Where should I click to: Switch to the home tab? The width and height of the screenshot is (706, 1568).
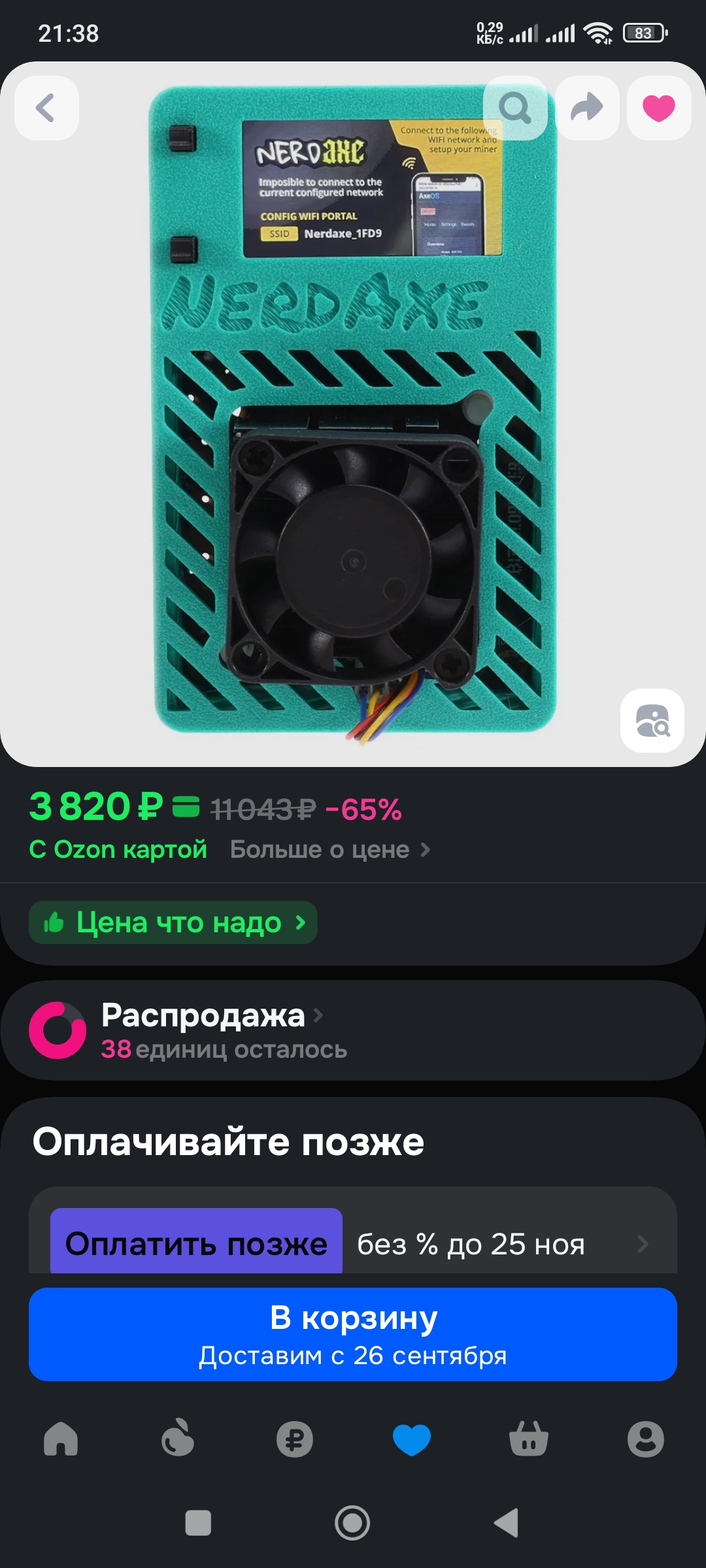61,1439
